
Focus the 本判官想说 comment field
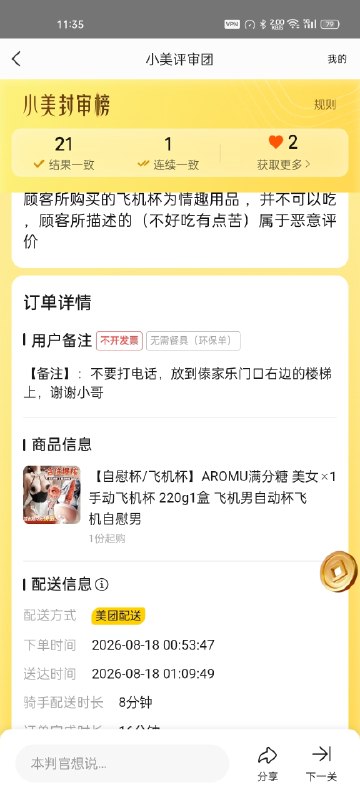(122, 763)
